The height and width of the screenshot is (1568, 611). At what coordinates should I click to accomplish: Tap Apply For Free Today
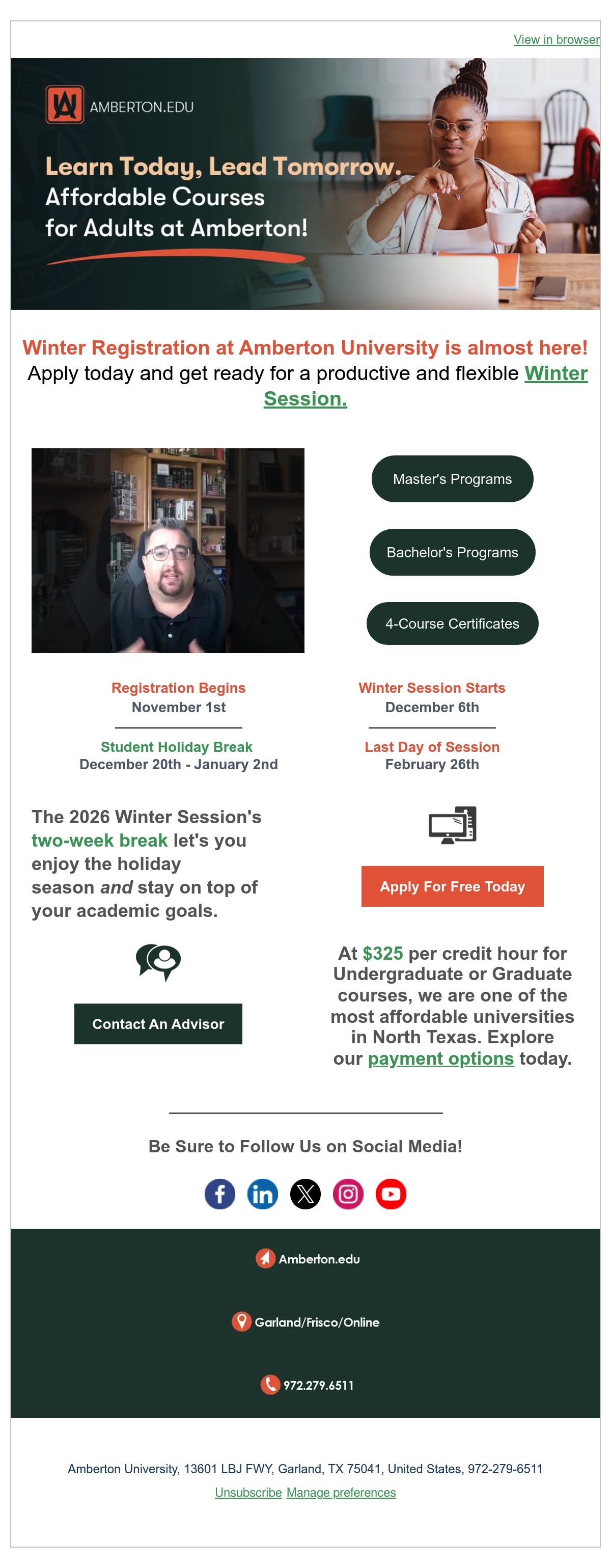(452, 886)
